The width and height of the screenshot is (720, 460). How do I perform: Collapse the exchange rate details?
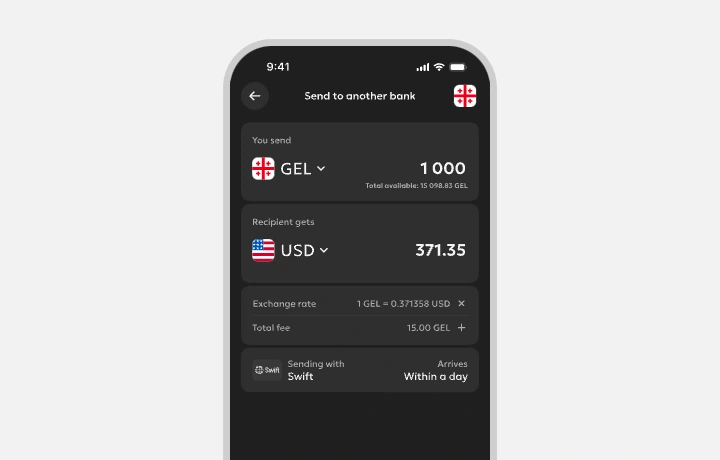click(x=461, y=303)
